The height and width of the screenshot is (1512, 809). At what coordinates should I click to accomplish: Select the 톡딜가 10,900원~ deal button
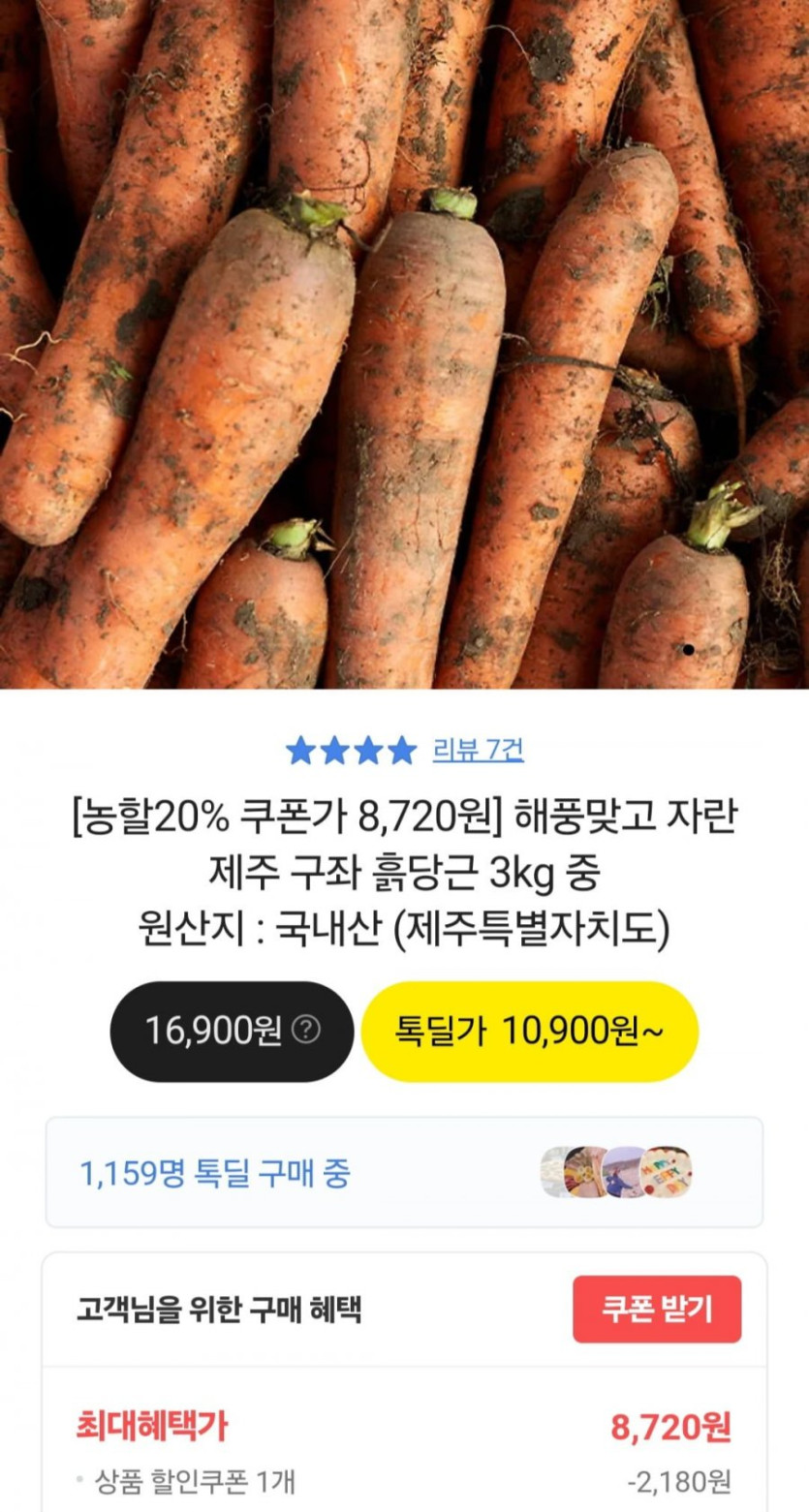point(529,1031)
